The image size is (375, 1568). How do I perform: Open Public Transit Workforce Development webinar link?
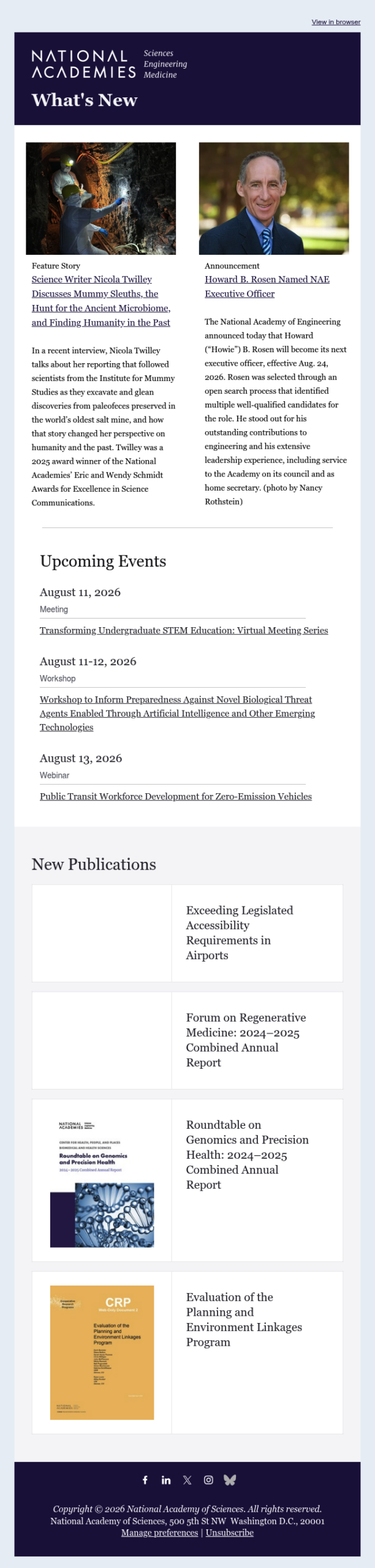point(176,796)
